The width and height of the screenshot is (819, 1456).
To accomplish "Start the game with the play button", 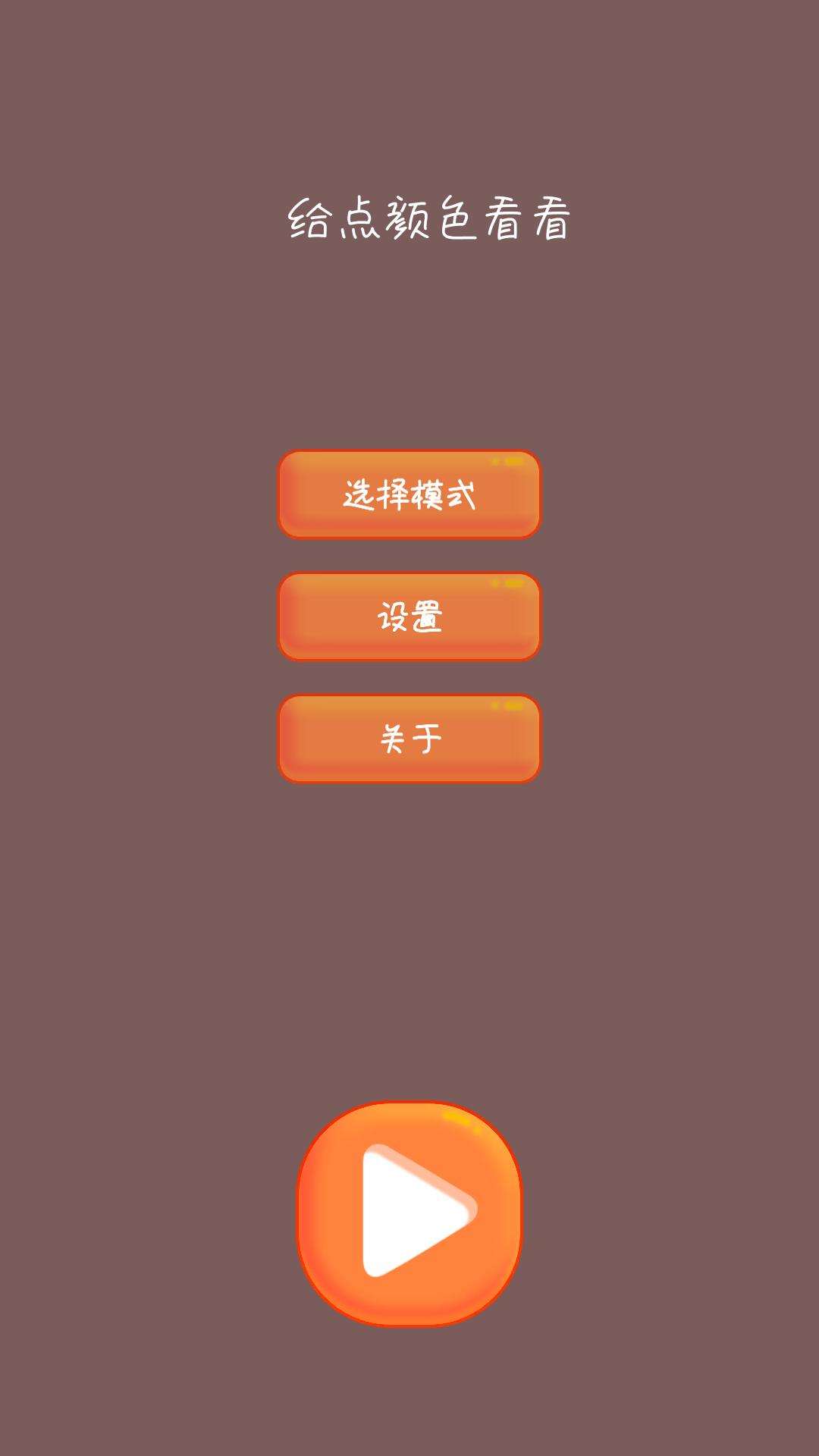I will (x=409, y=1213).
